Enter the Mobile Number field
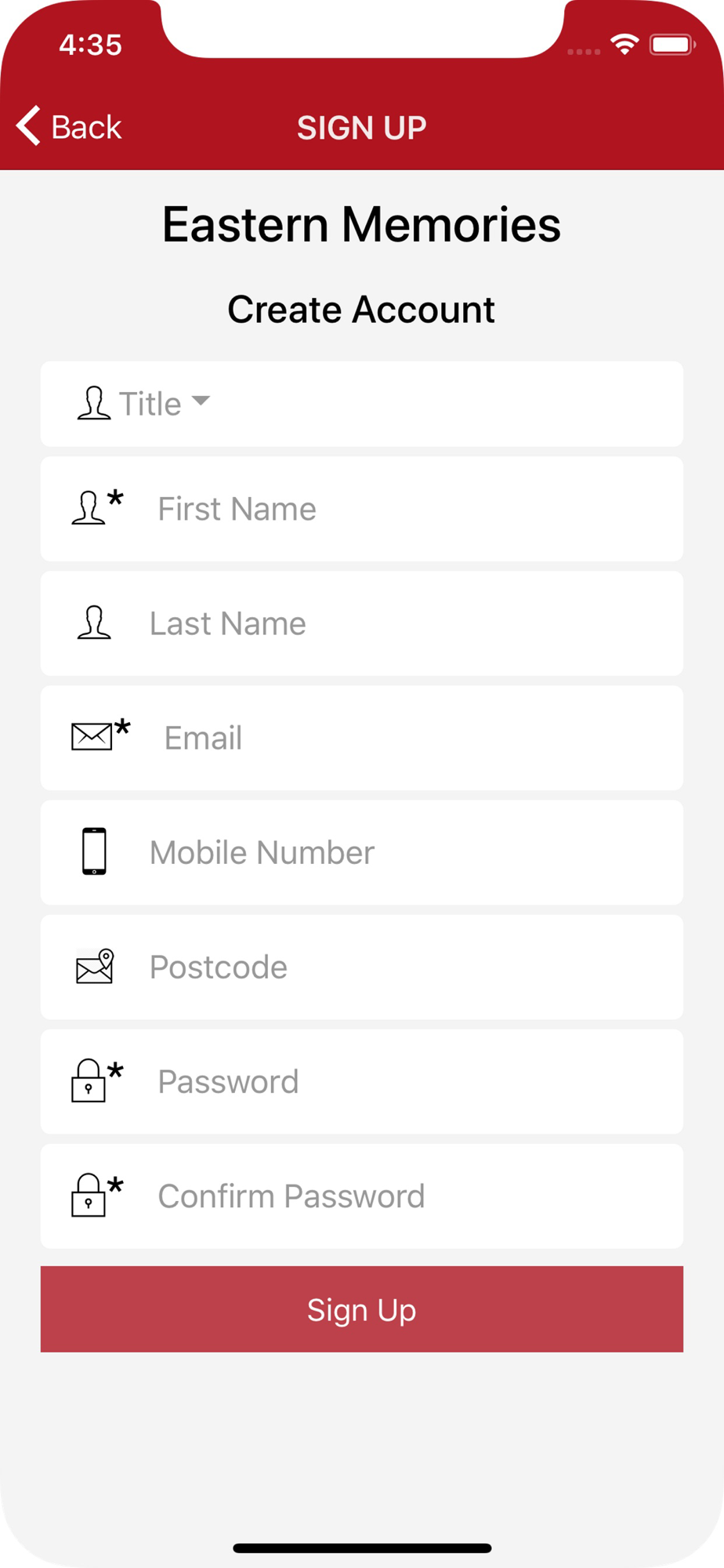The image size is (724, 1568). click(x=362, y=852)
